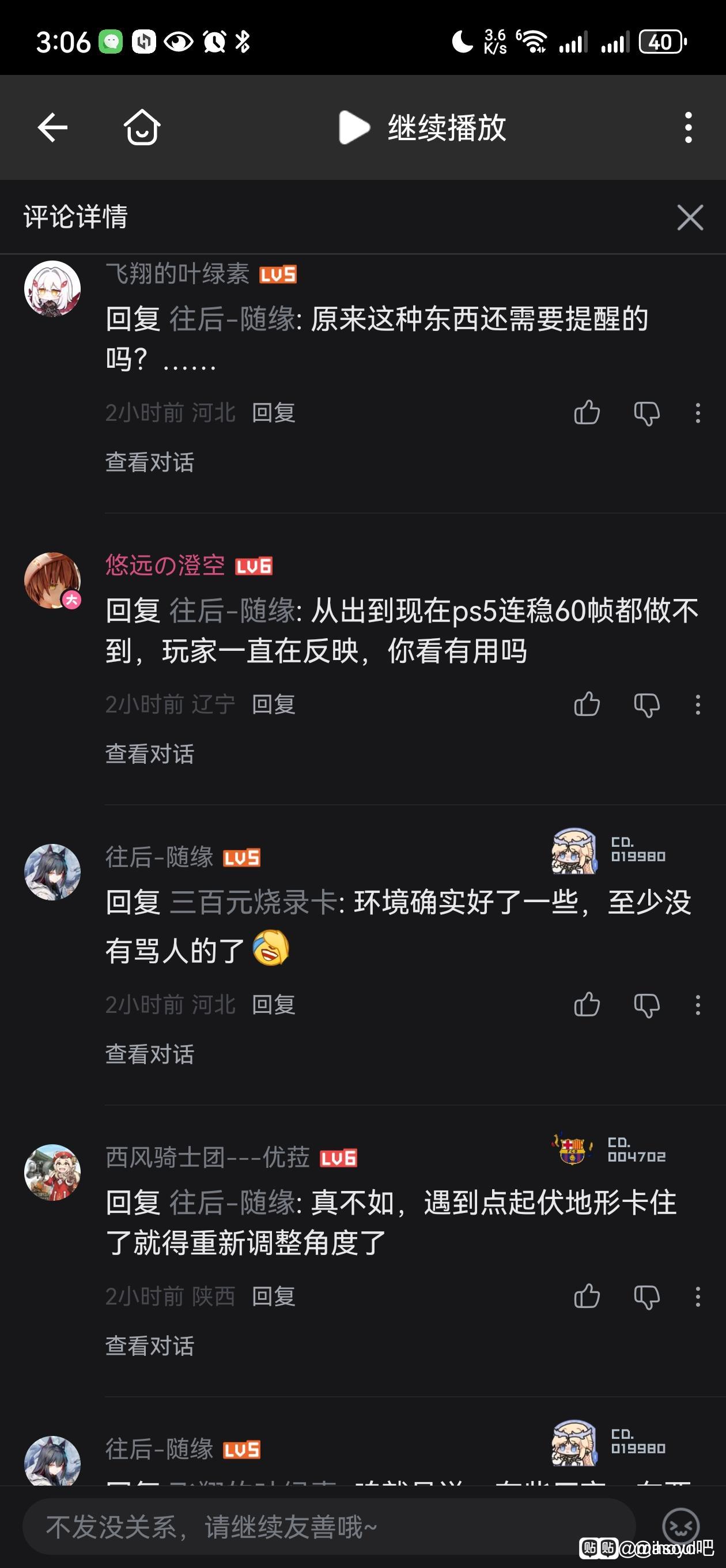This screenshot has width=726, height=1568.
Task: Like 西风骑士团---优菈's comment
Action: [587, 1296]
